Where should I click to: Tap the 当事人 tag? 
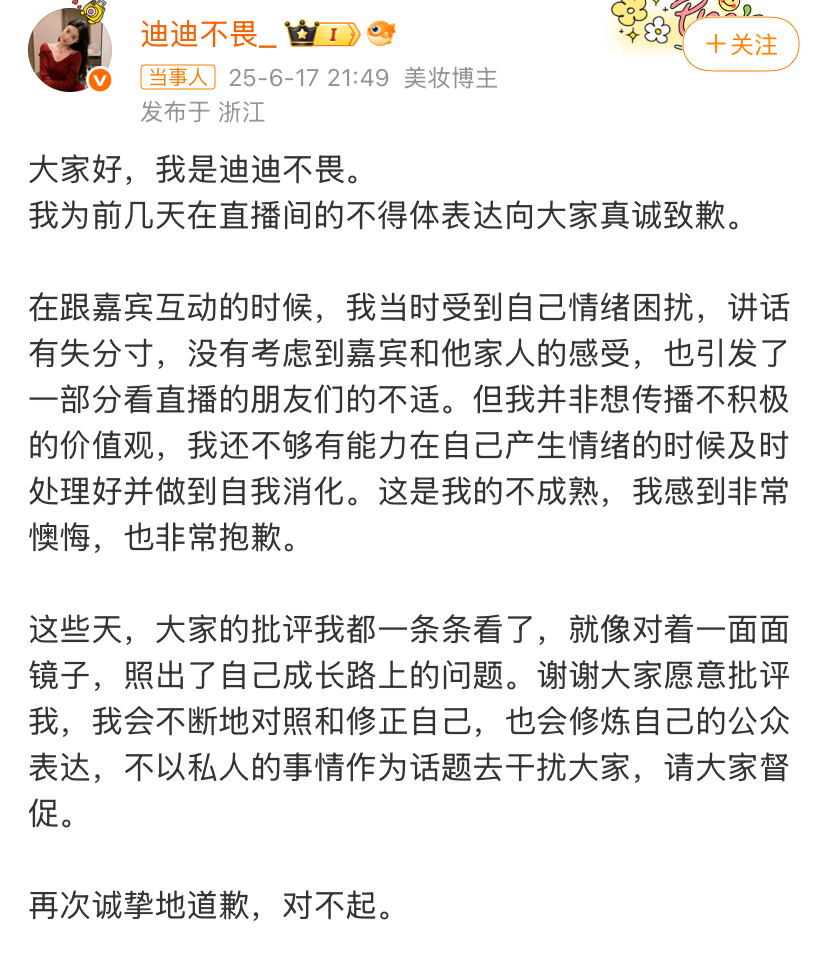pos(179,77)
